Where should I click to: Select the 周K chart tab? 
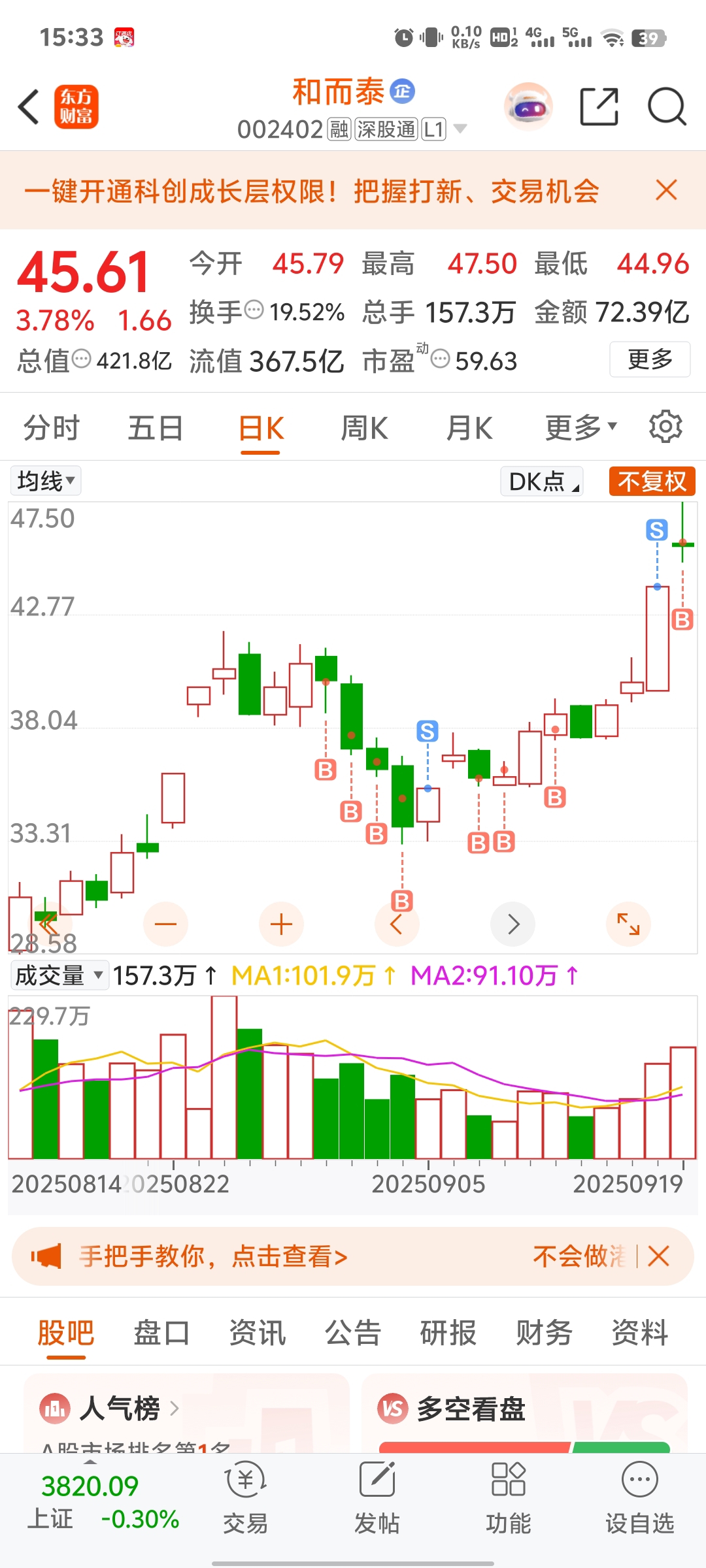tap(364, 429)
